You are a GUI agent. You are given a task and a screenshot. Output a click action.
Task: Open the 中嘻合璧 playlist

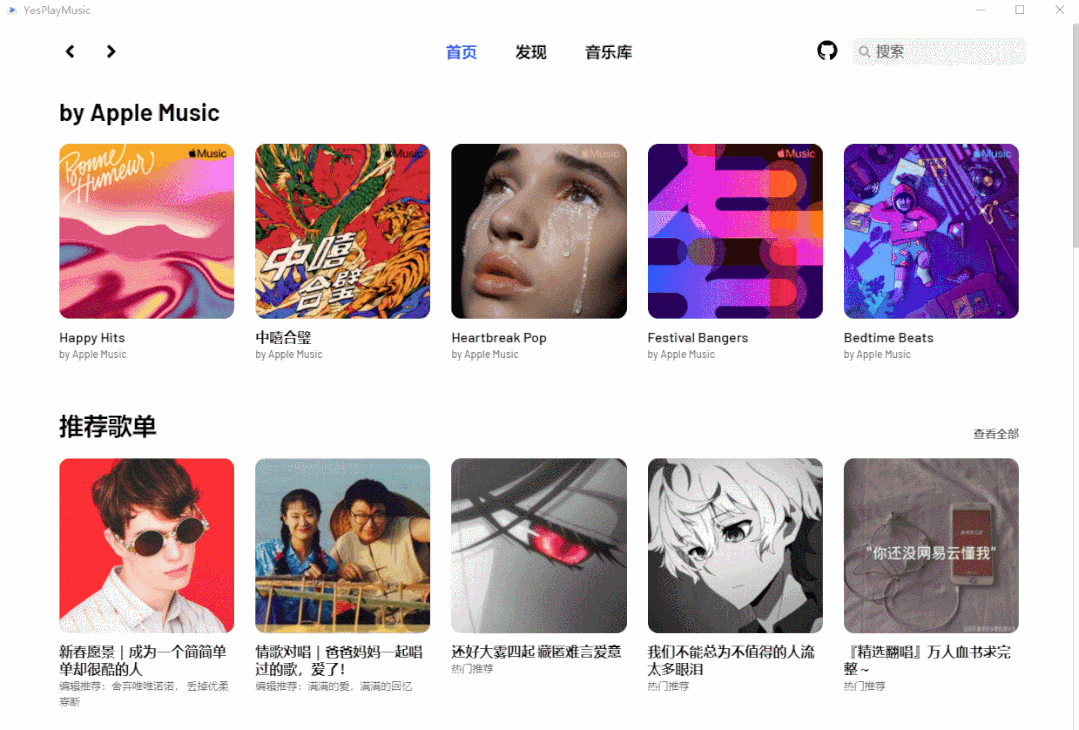(342, 231)
